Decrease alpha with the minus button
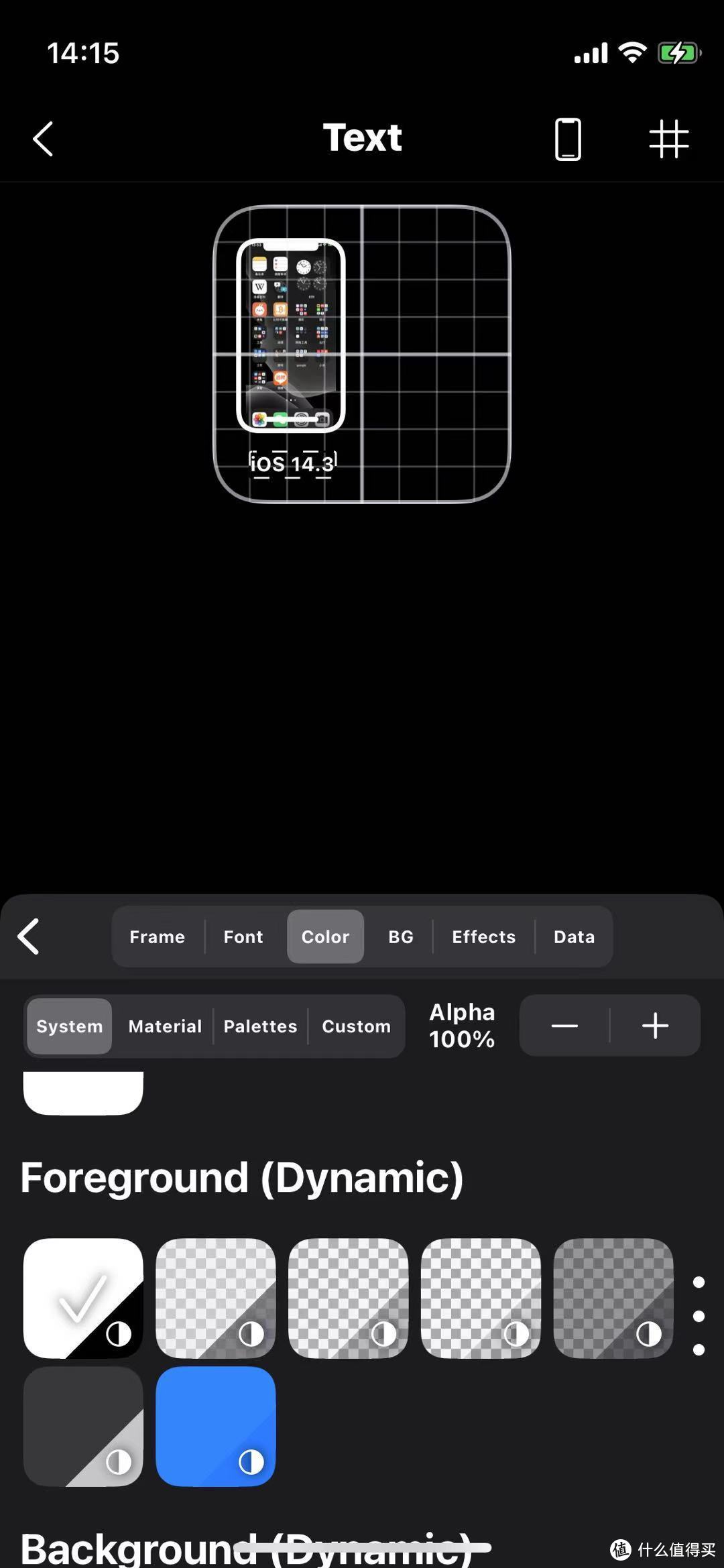 (564, 1026)
